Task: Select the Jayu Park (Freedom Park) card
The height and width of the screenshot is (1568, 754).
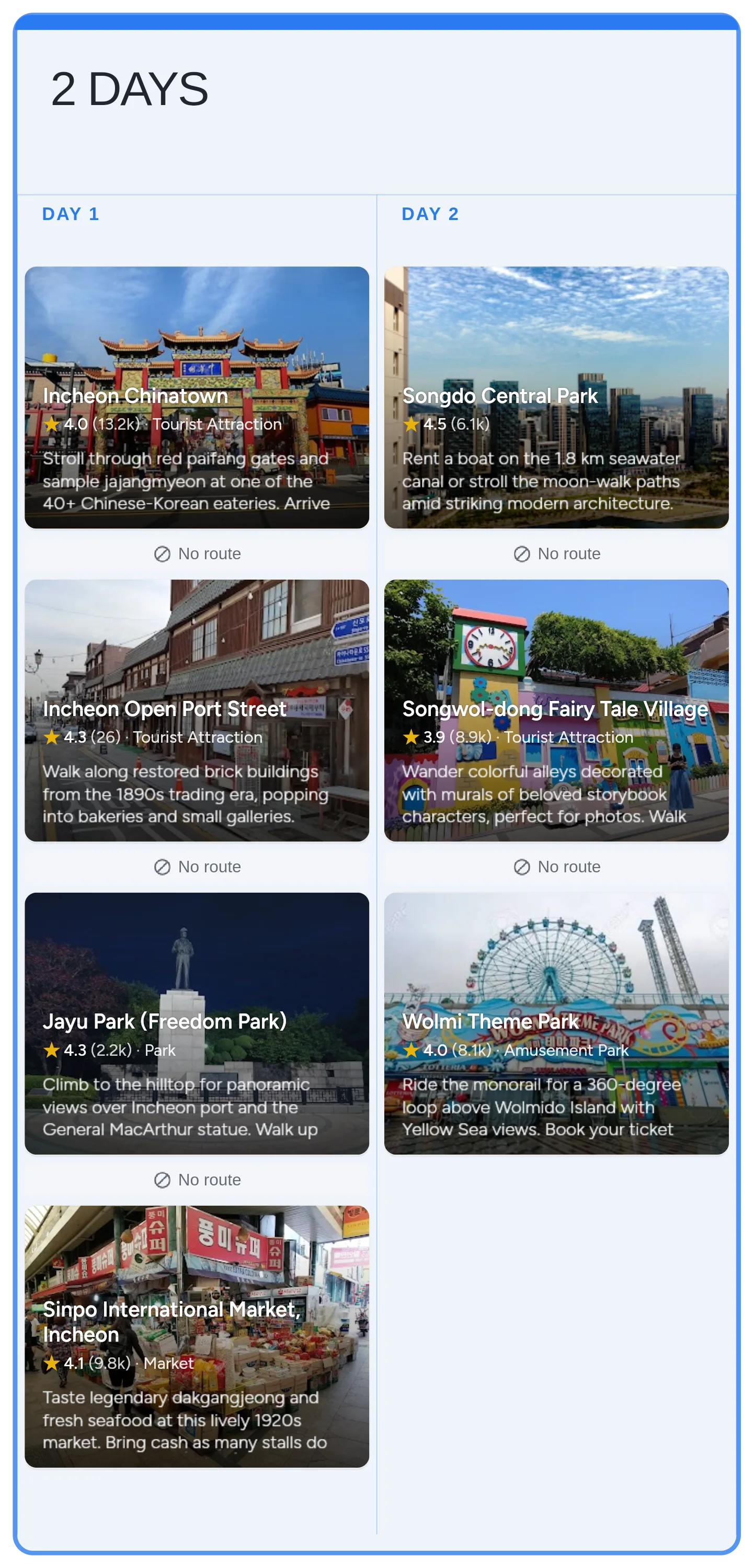Action: (197, 1023)
